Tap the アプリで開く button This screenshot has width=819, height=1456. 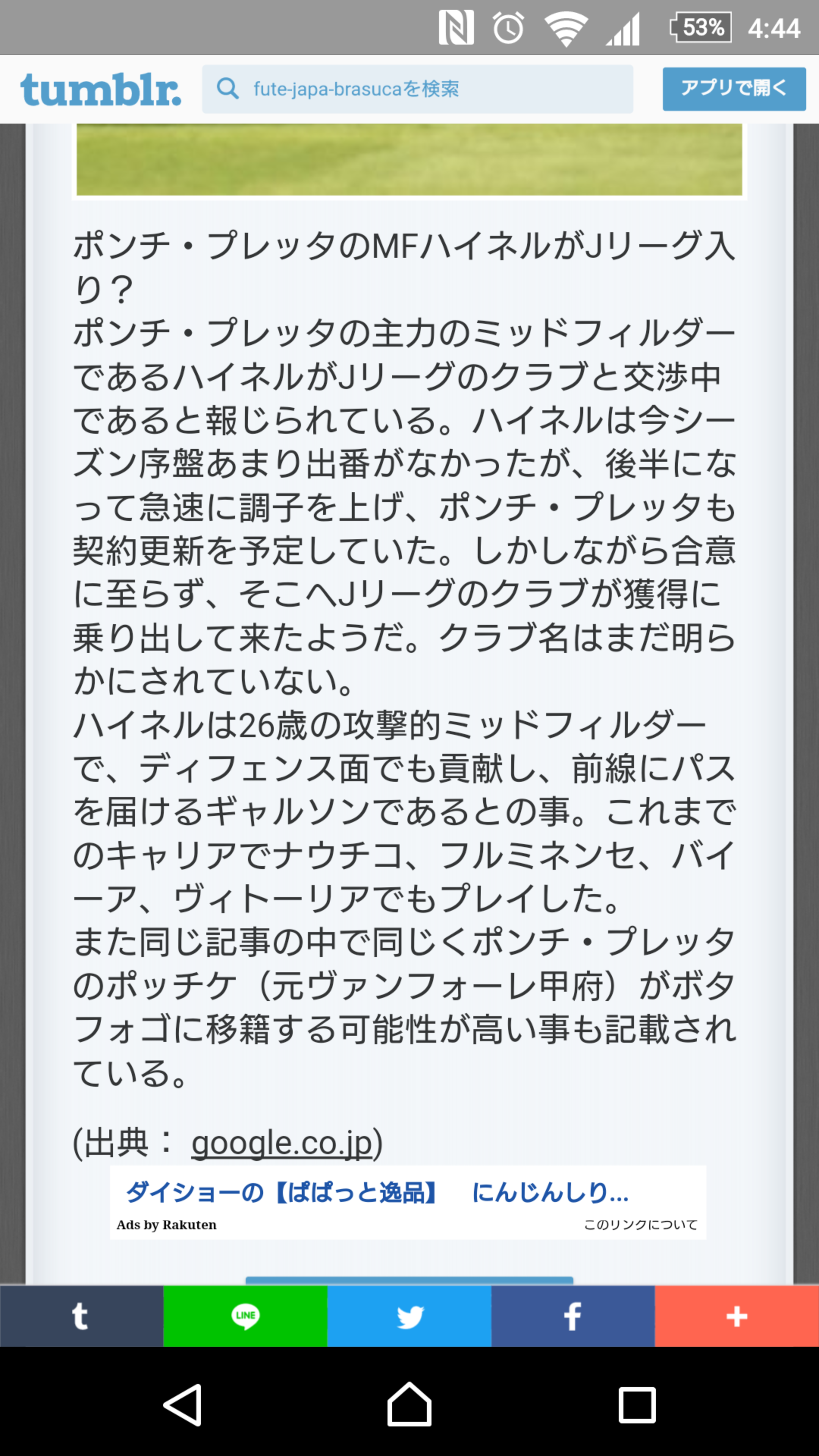734,89
